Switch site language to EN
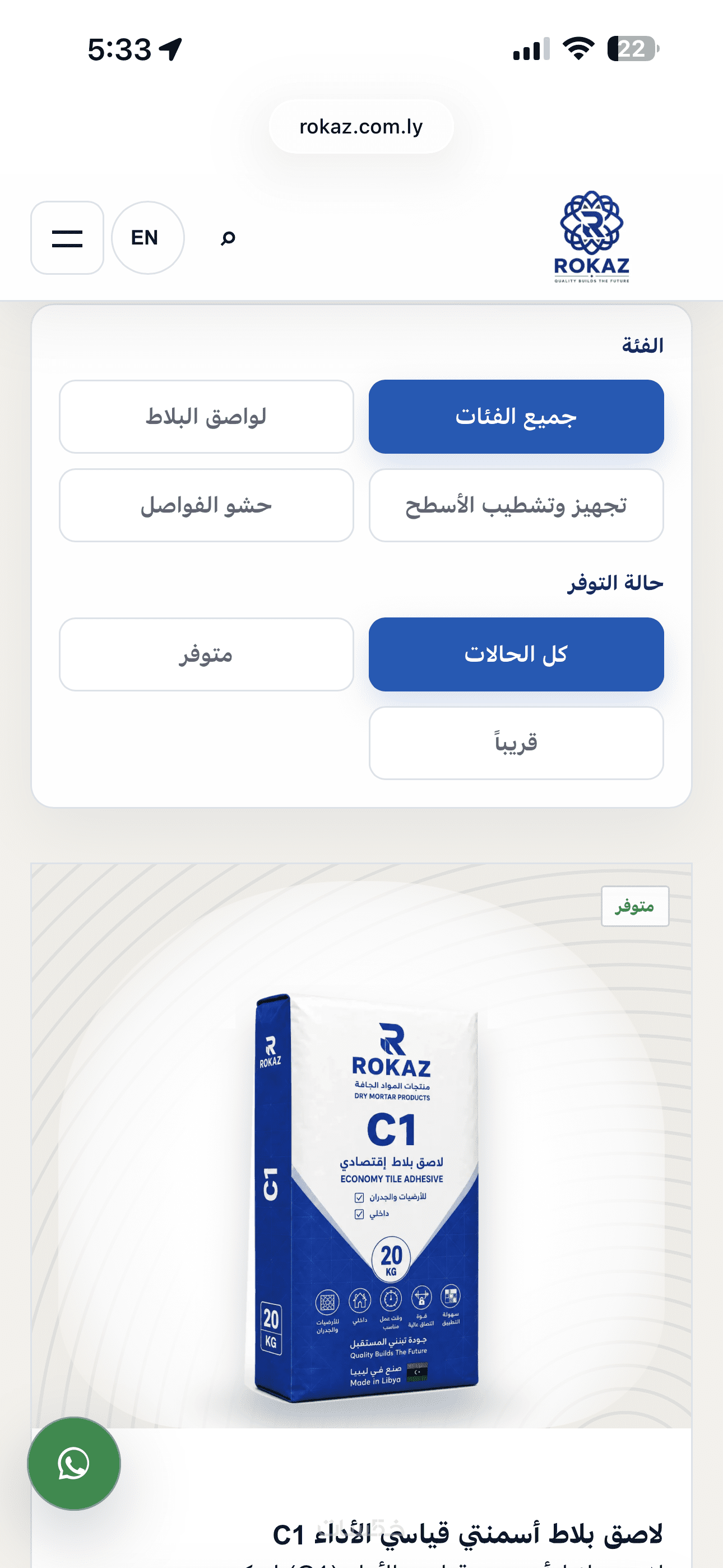The height and width of the screenshot is (1568, 723). coord(148,238)
